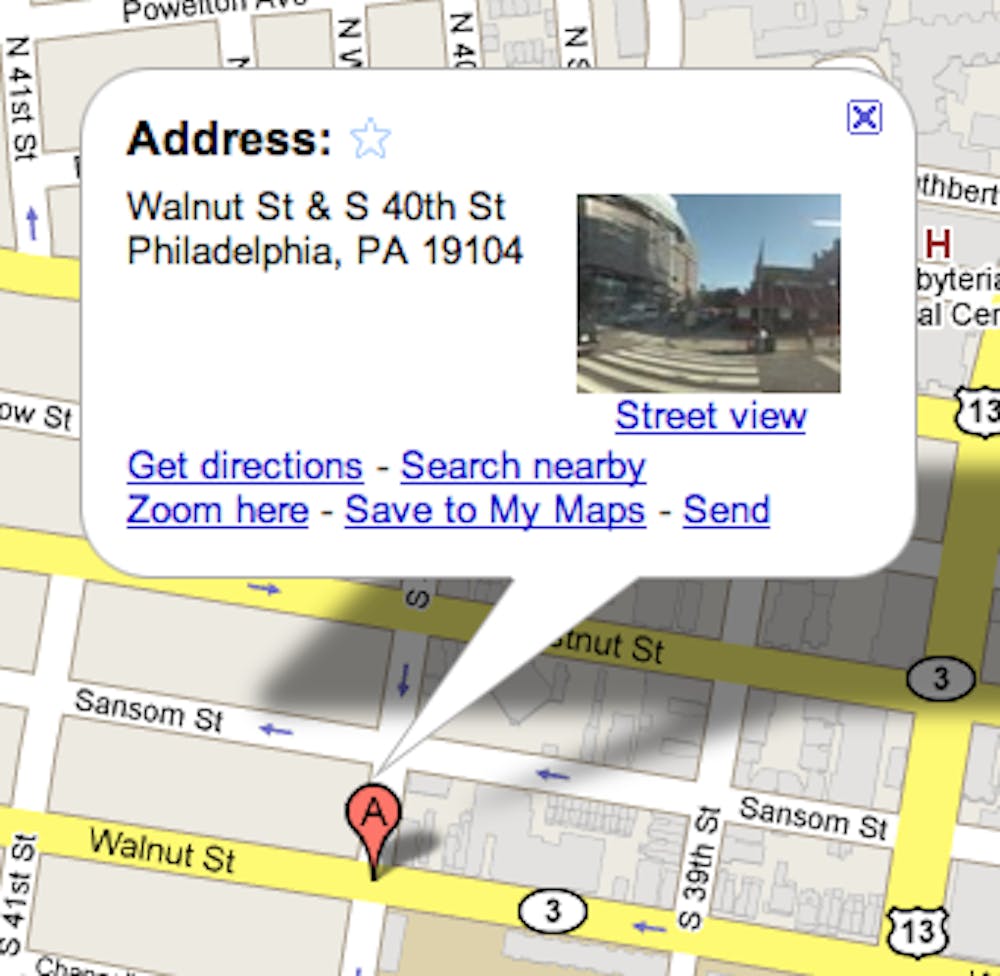The image size is (1000, 976).
Task: Tap the Get directions link
Action: tap(245, 466)
